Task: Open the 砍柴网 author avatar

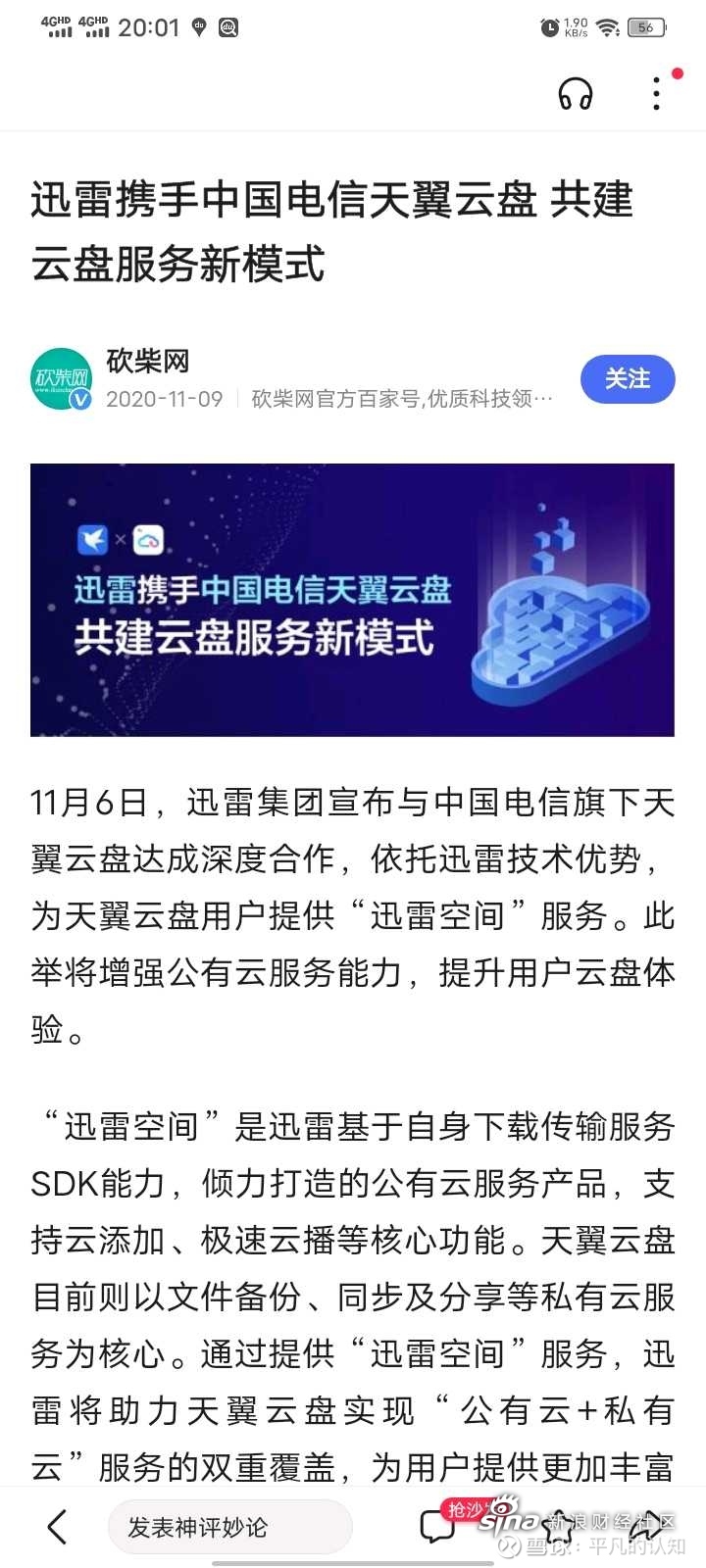Action: [x=61, y=378]
